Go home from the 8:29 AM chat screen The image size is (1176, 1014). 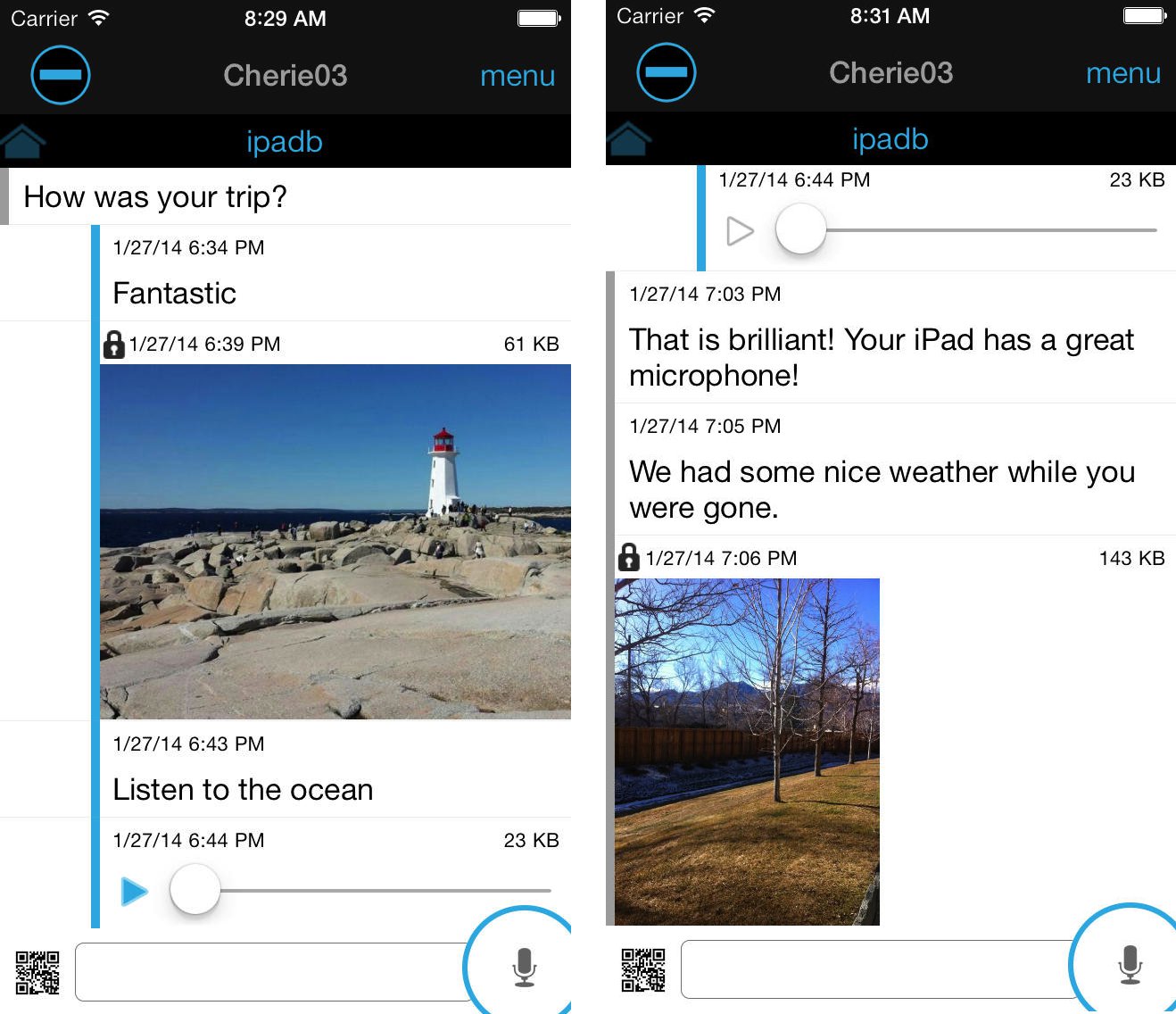tap(23, 141)
